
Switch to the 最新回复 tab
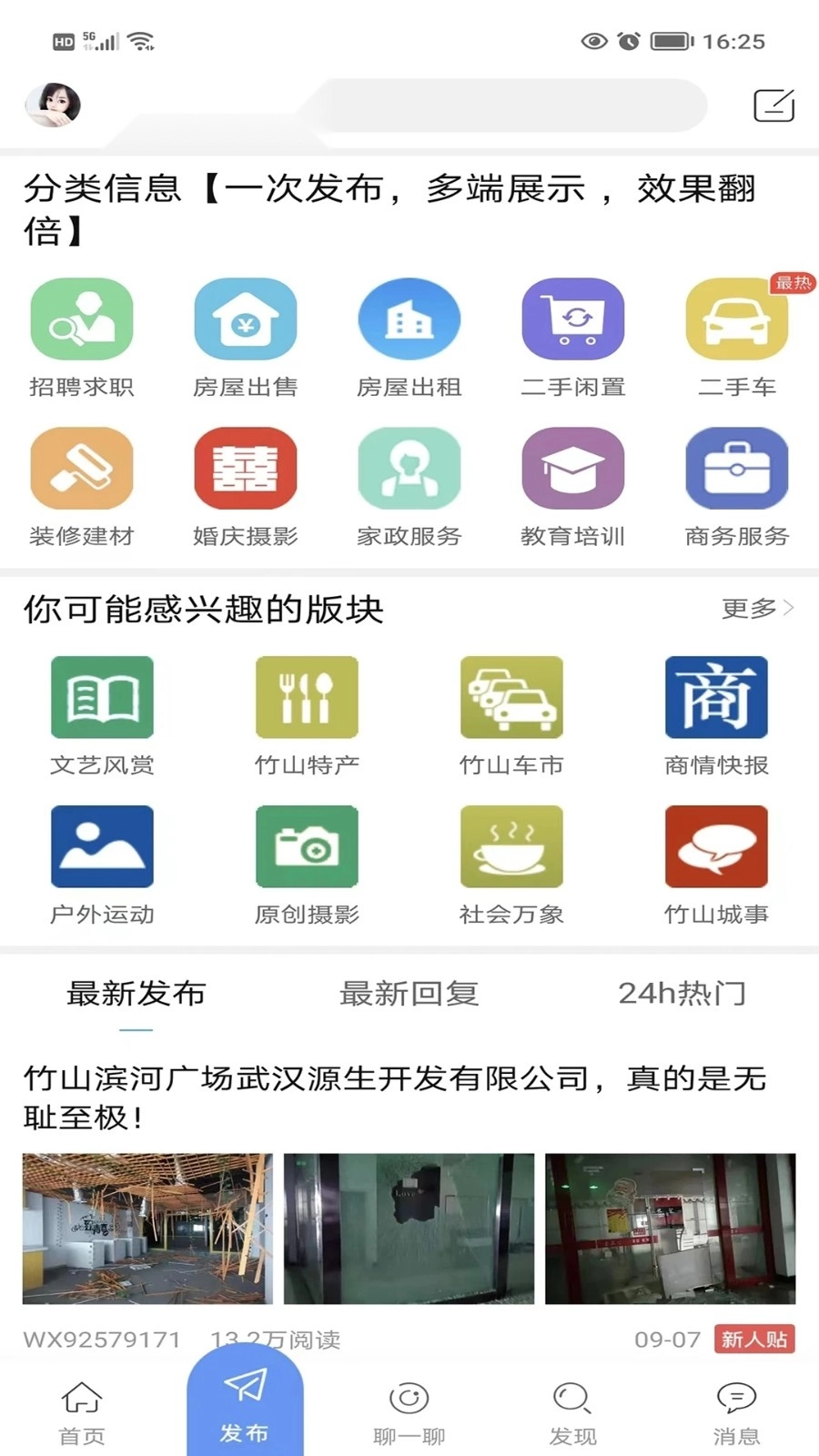point(409,995)
